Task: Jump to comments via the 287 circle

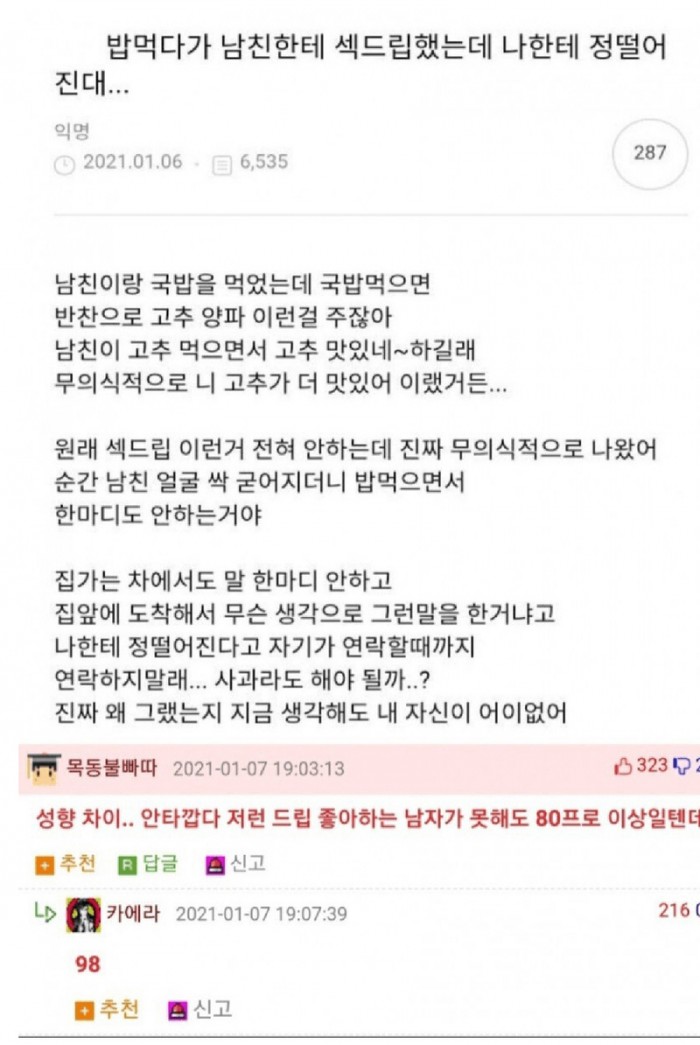Action: tap(649, 154)
